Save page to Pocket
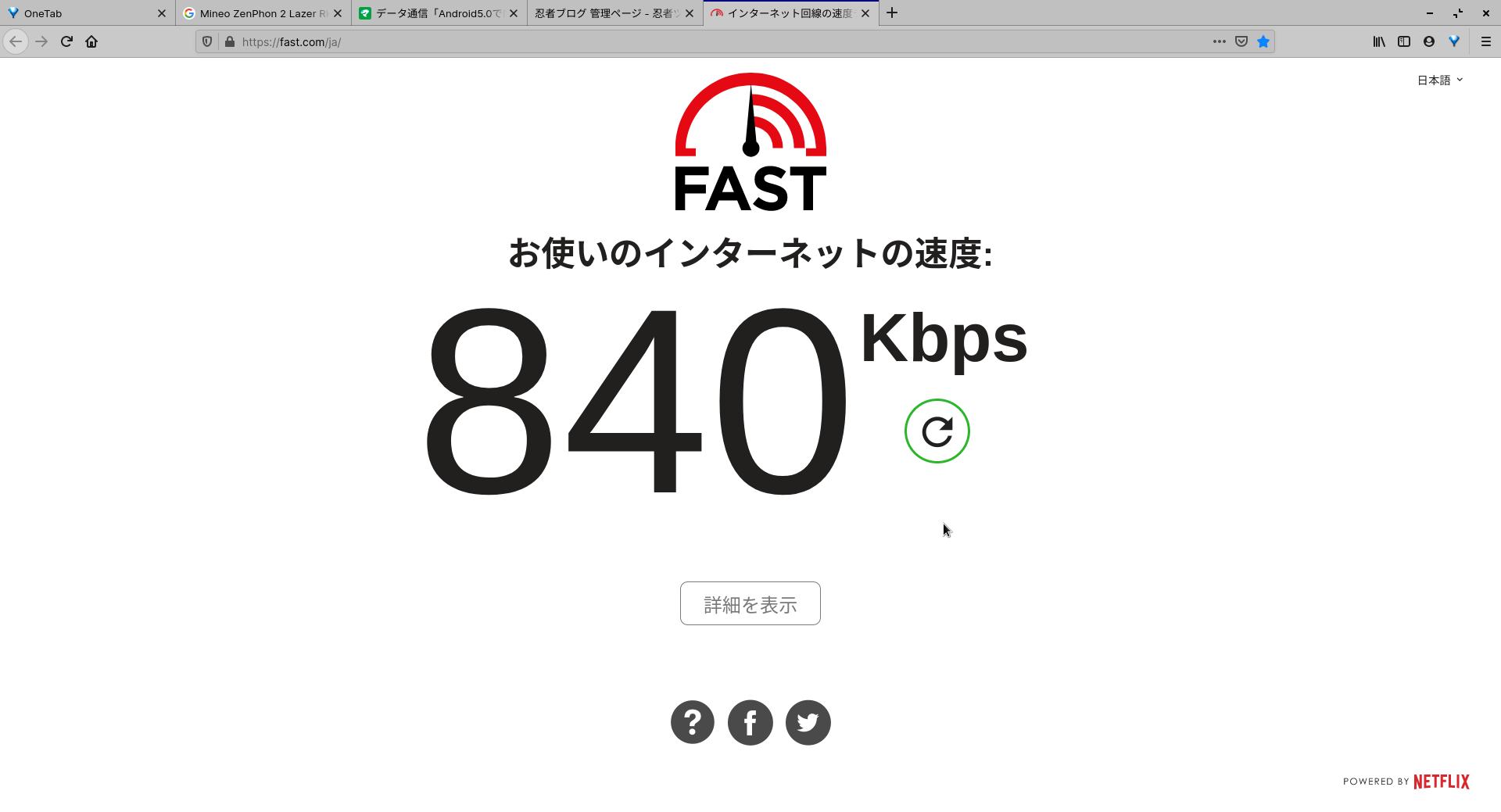Screen dimensions: 1501x812 pos(1241,41)
